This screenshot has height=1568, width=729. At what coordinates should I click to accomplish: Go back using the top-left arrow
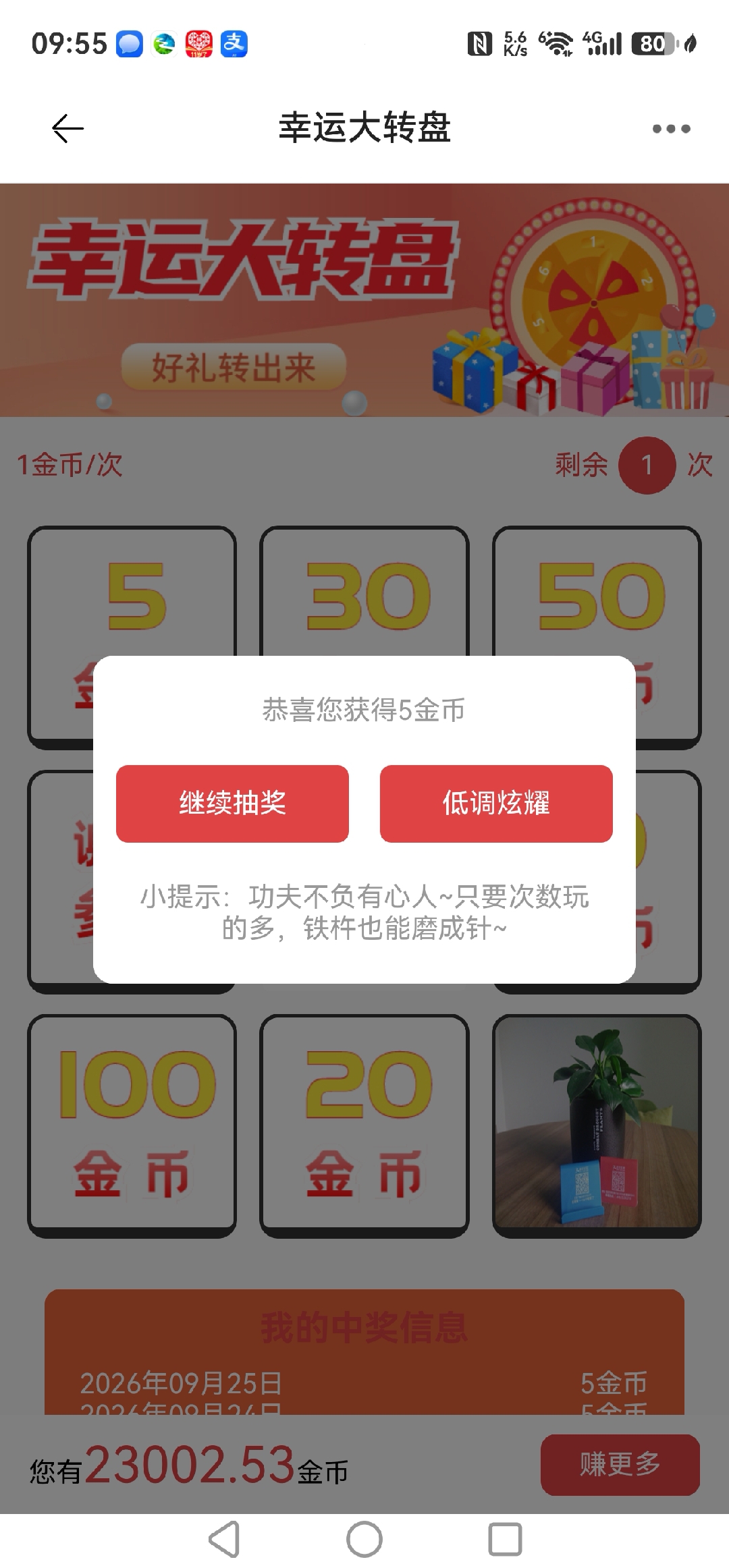(x=67, y=128)
